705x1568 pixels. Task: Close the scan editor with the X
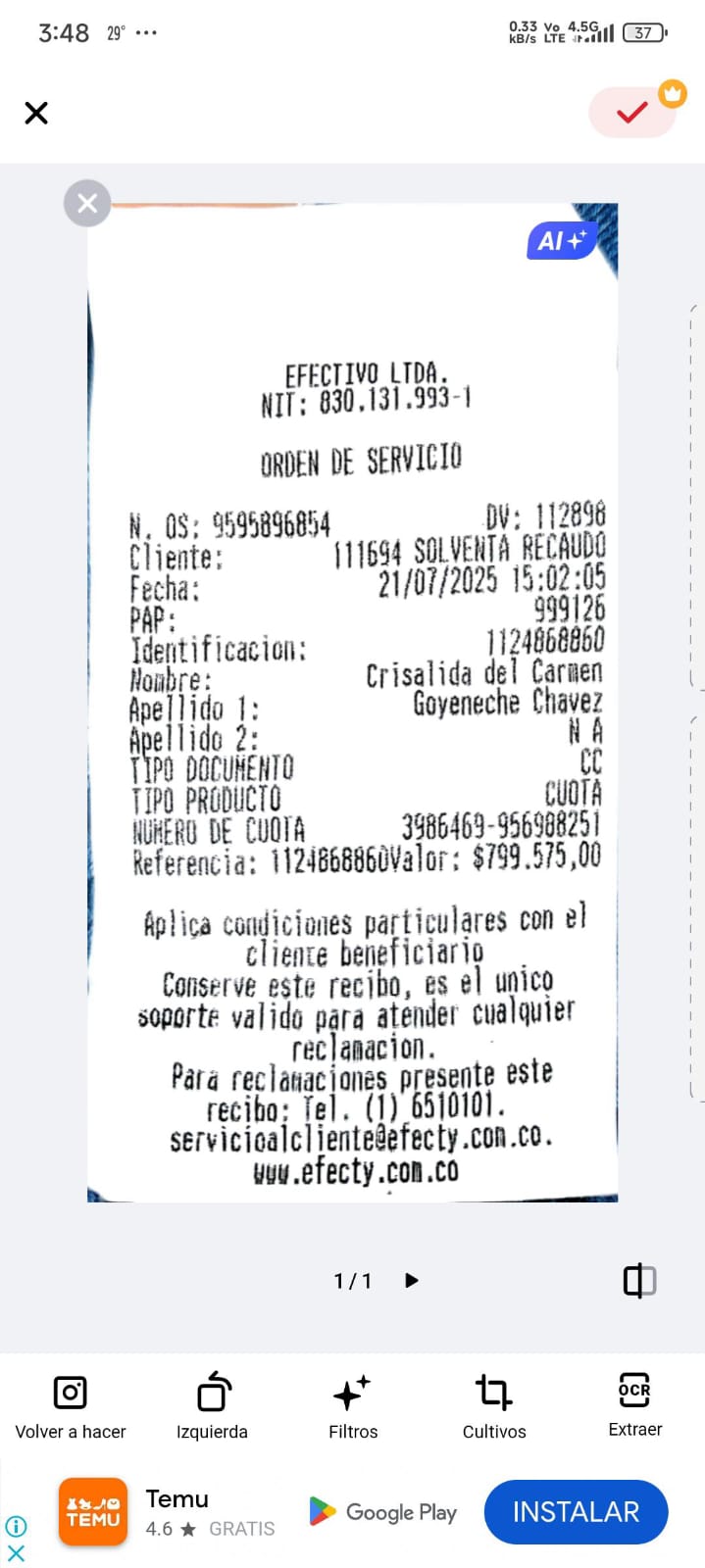(36, 113)
